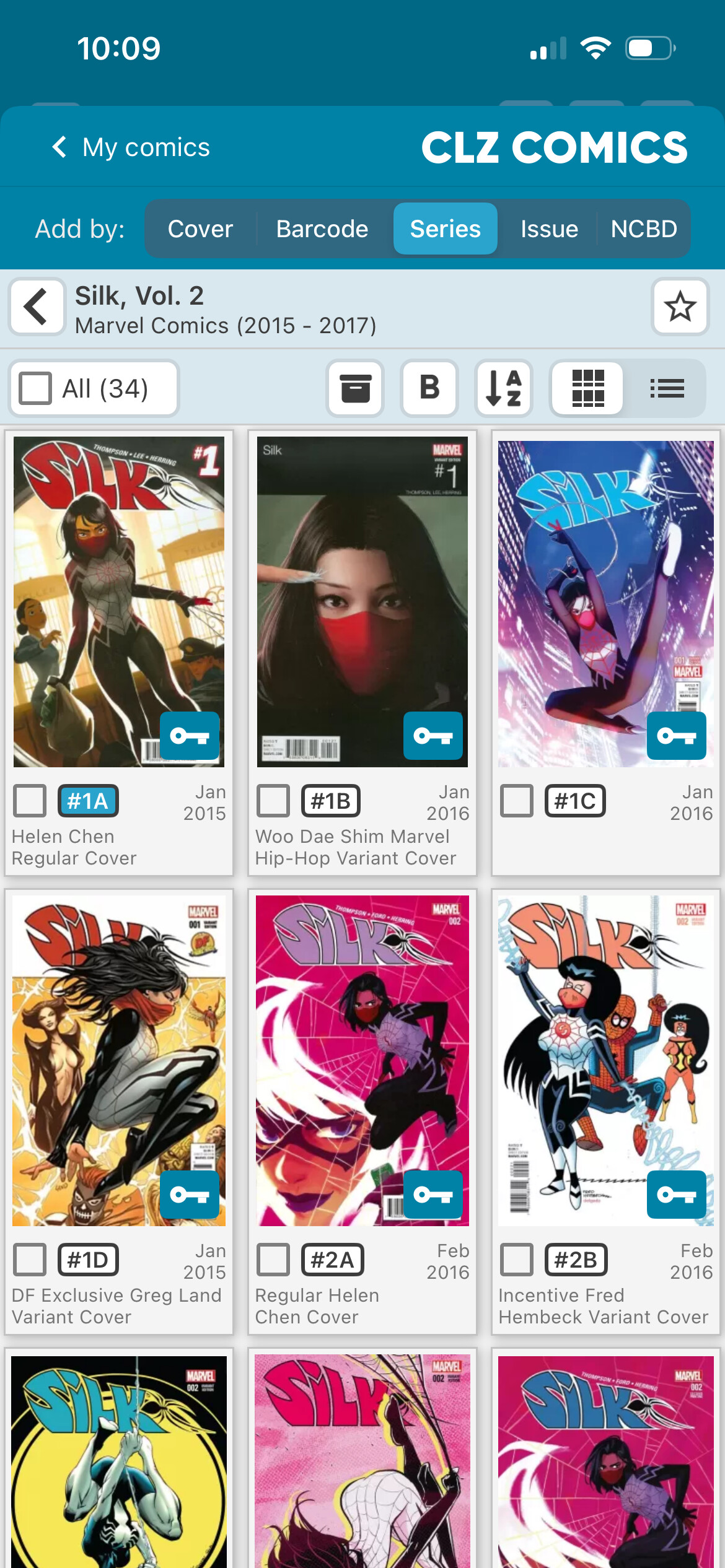The width and height of the screenshot is (725, 1568).
Task: Go back to My comics
Action: pos(131,147)
